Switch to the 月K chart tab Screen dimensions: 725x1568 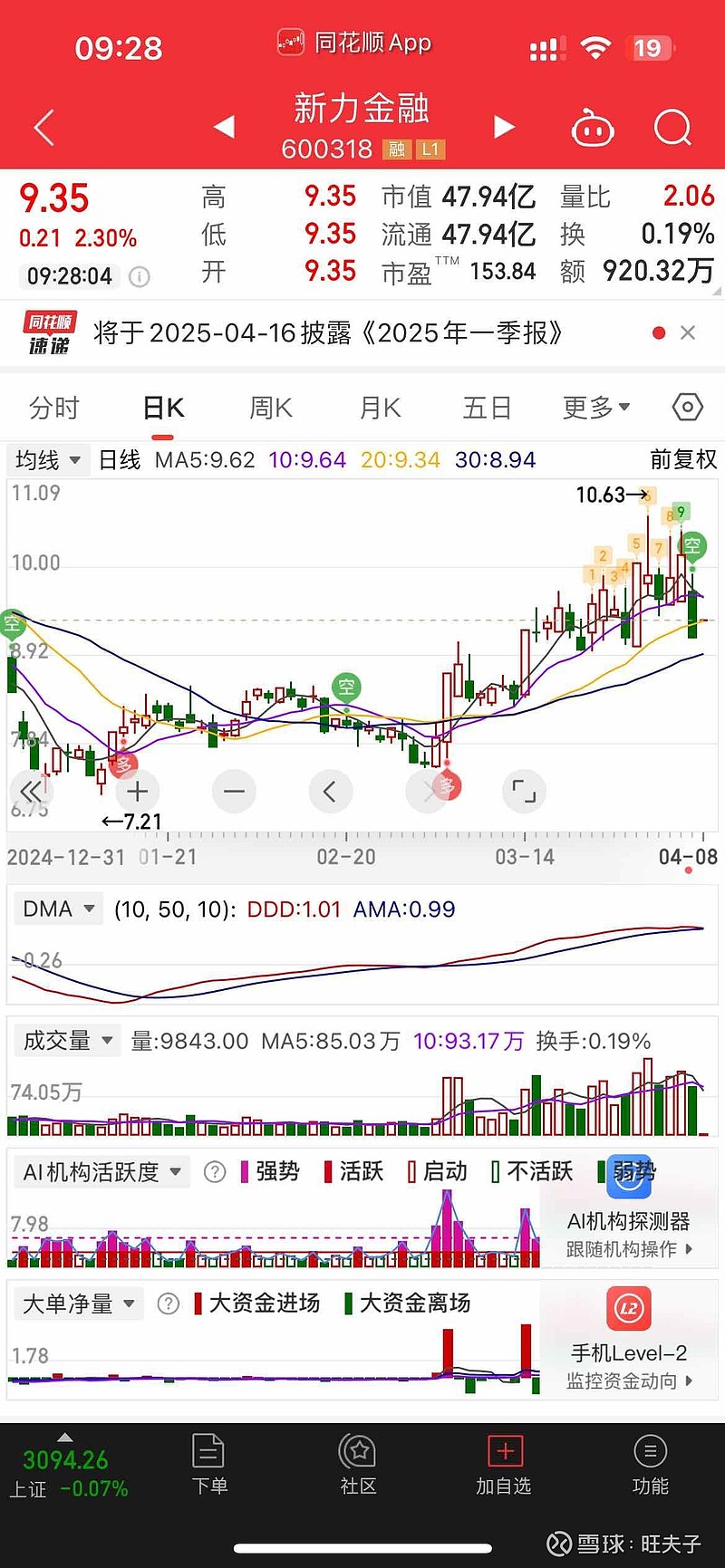click(380, 409)
